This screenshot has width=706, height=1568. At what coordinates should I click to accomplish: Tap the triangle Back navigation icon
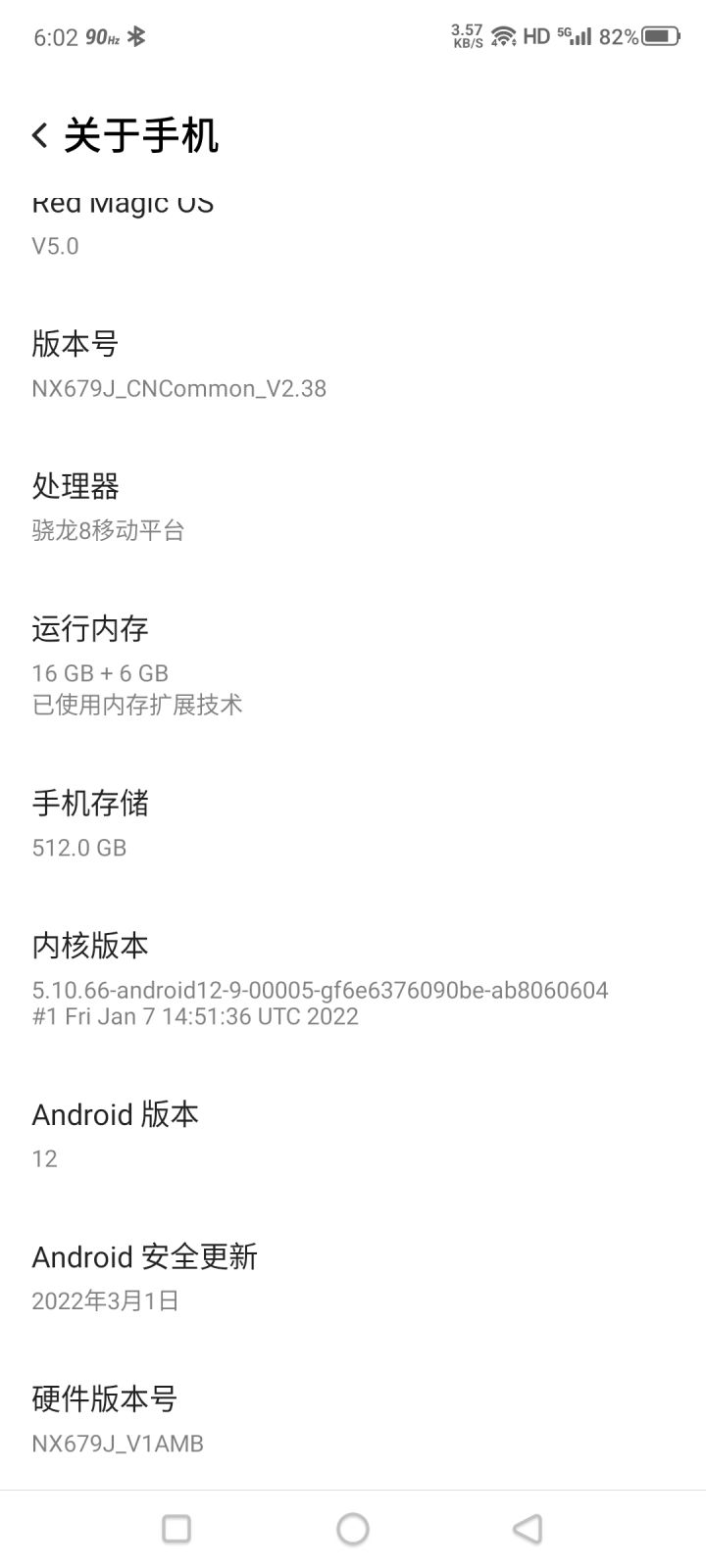(527, 1528)
